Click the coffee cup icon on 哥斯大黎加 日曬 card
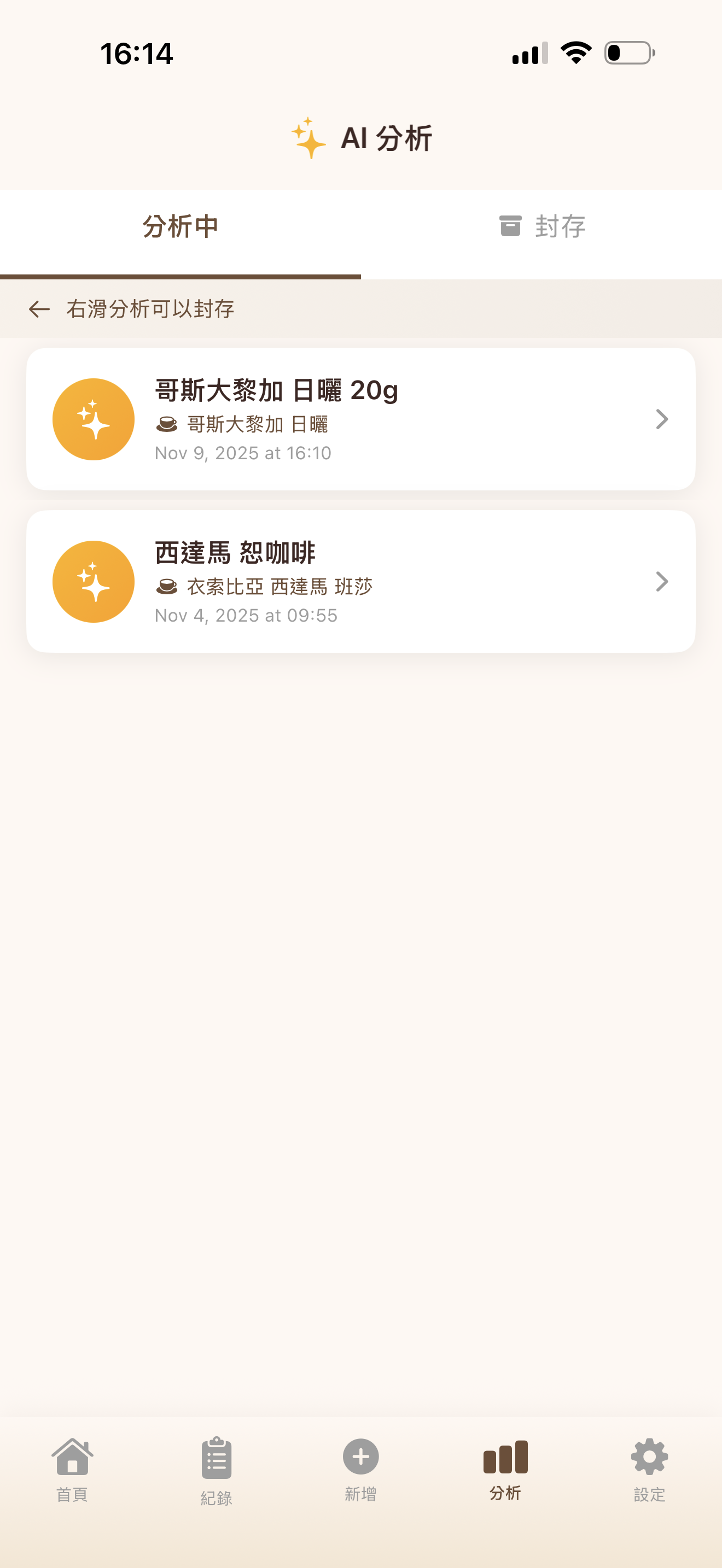The height and width of the screenshot is (1568, 722). tap(167, 424)
